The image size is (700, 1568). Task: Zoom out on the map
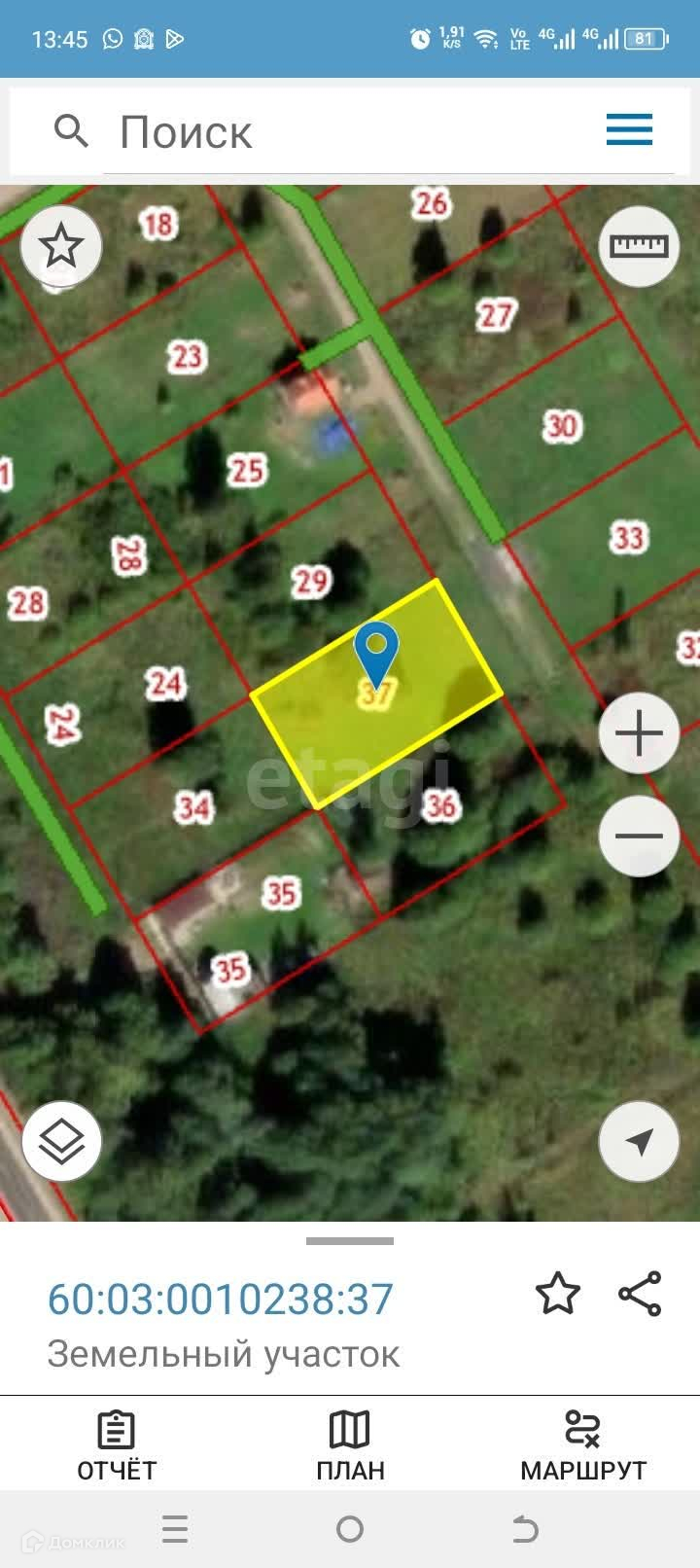coord(639,836)
